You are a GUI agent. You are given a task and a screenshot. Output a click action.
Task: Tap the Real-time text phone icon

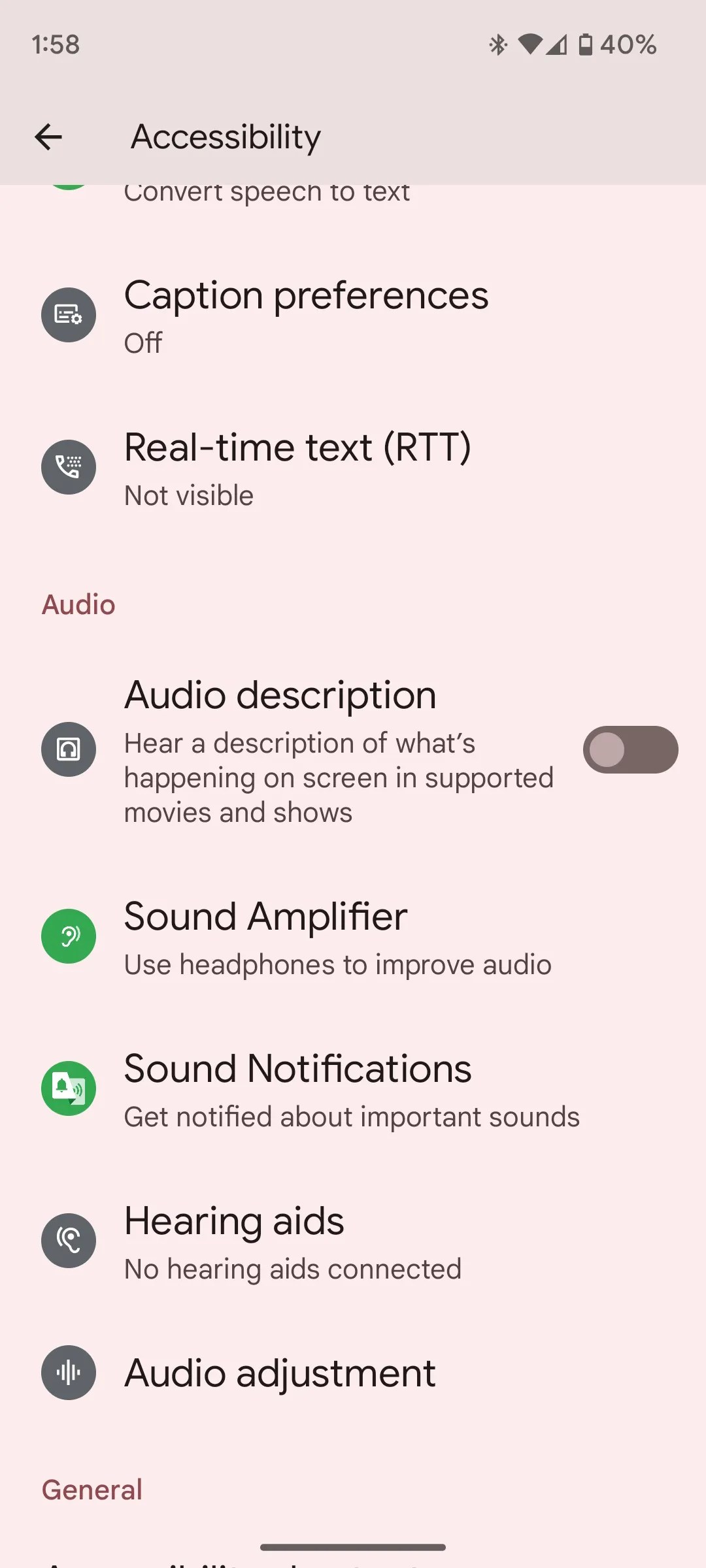pos(68,467)
